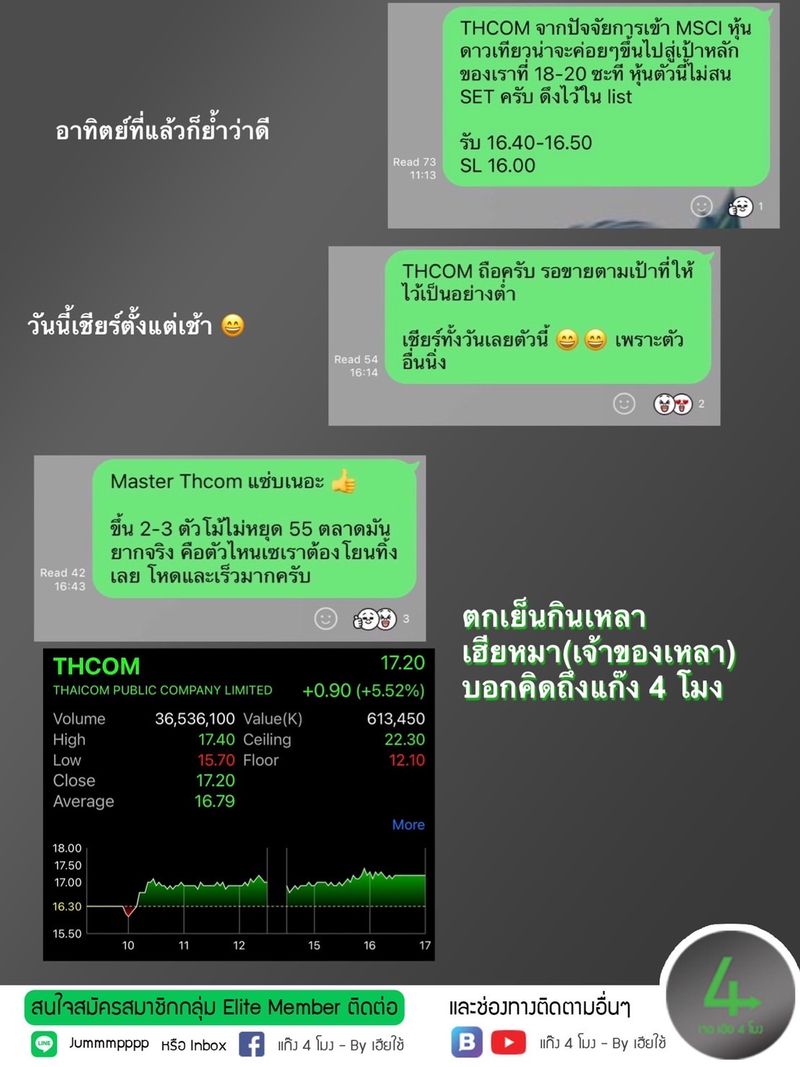Select the thumbs-up sticker reaction on the top message
The image size is (800, 1067).
pos(741,206)
